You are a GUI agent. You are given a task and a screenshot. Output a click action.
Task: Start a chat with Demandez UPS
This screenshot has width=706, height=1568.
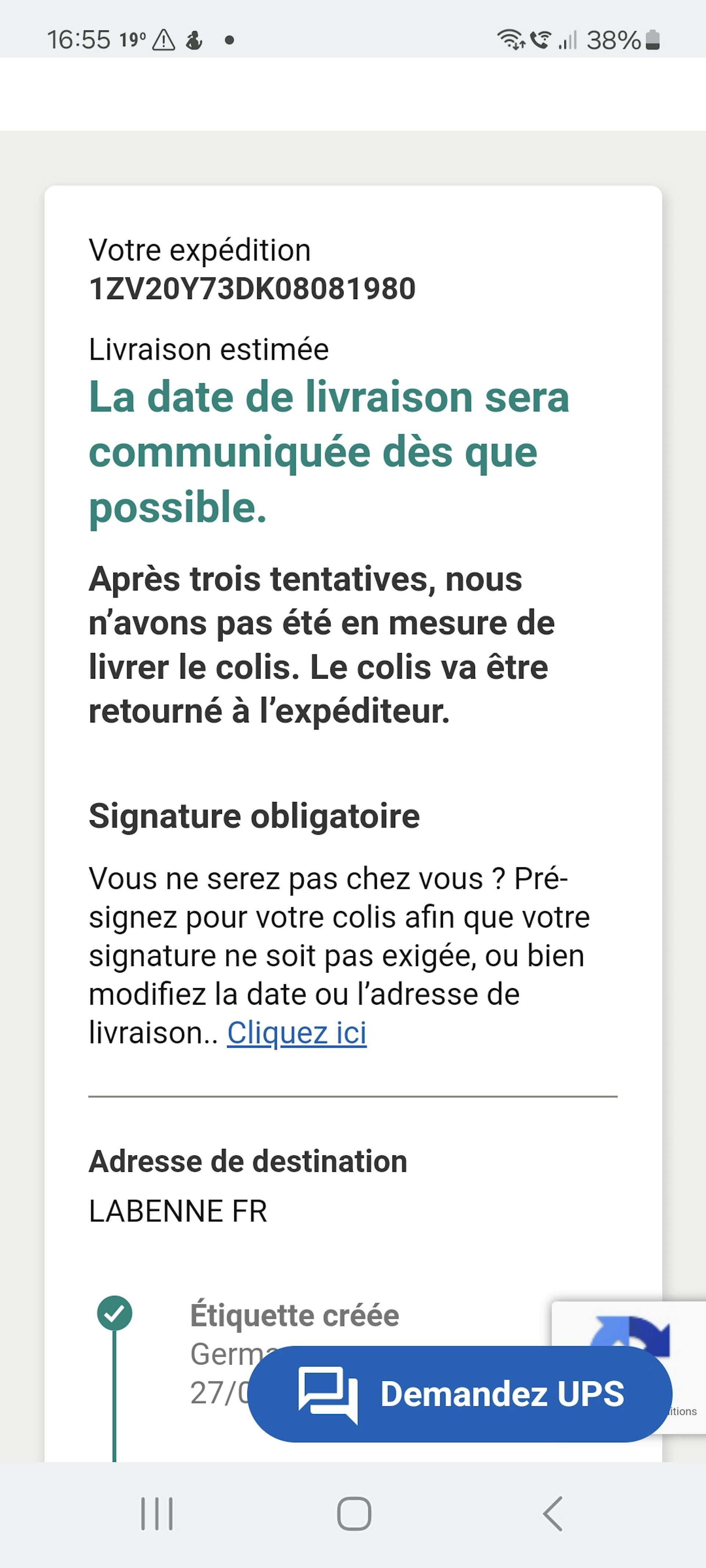pyautogui.click(x=460, y=1394)
